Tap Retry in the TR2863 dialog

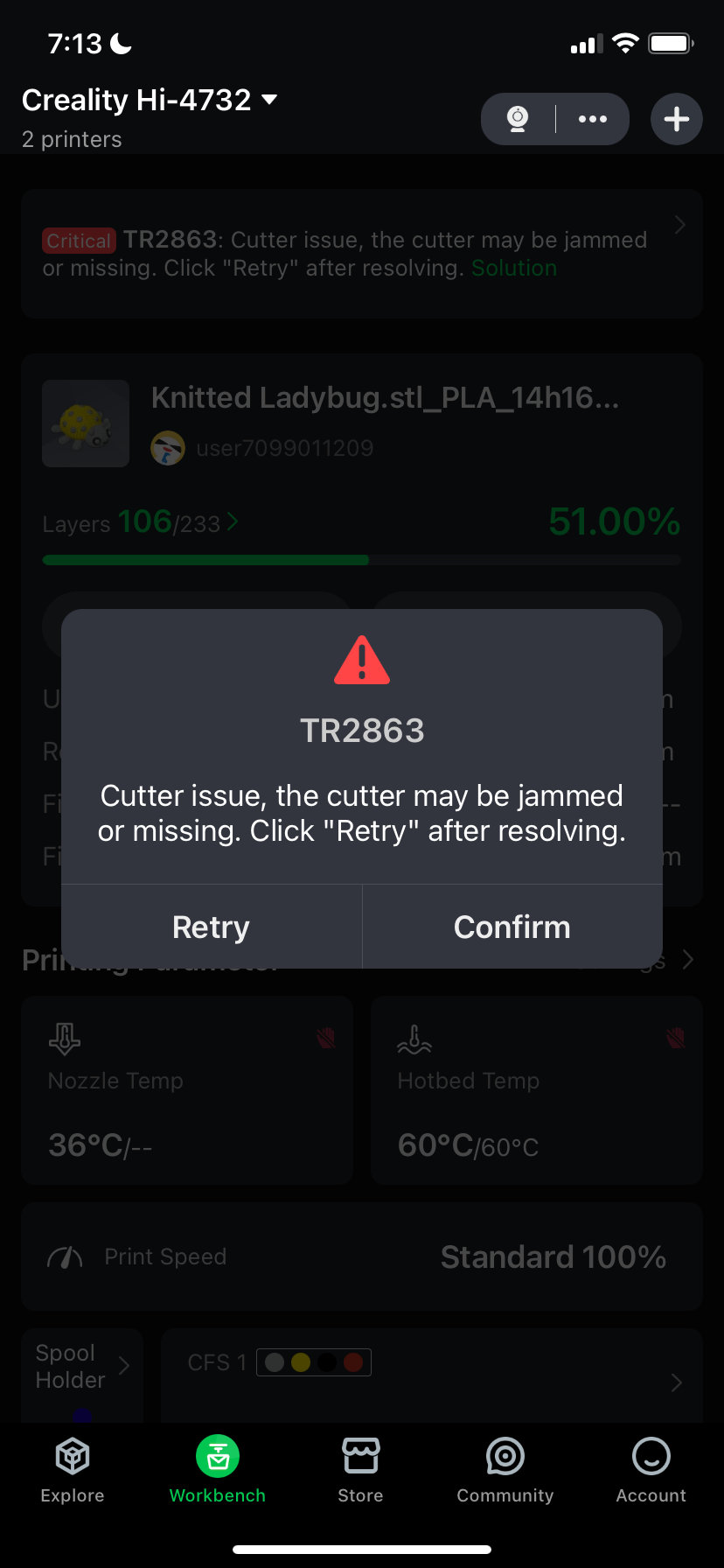[211, 927]
